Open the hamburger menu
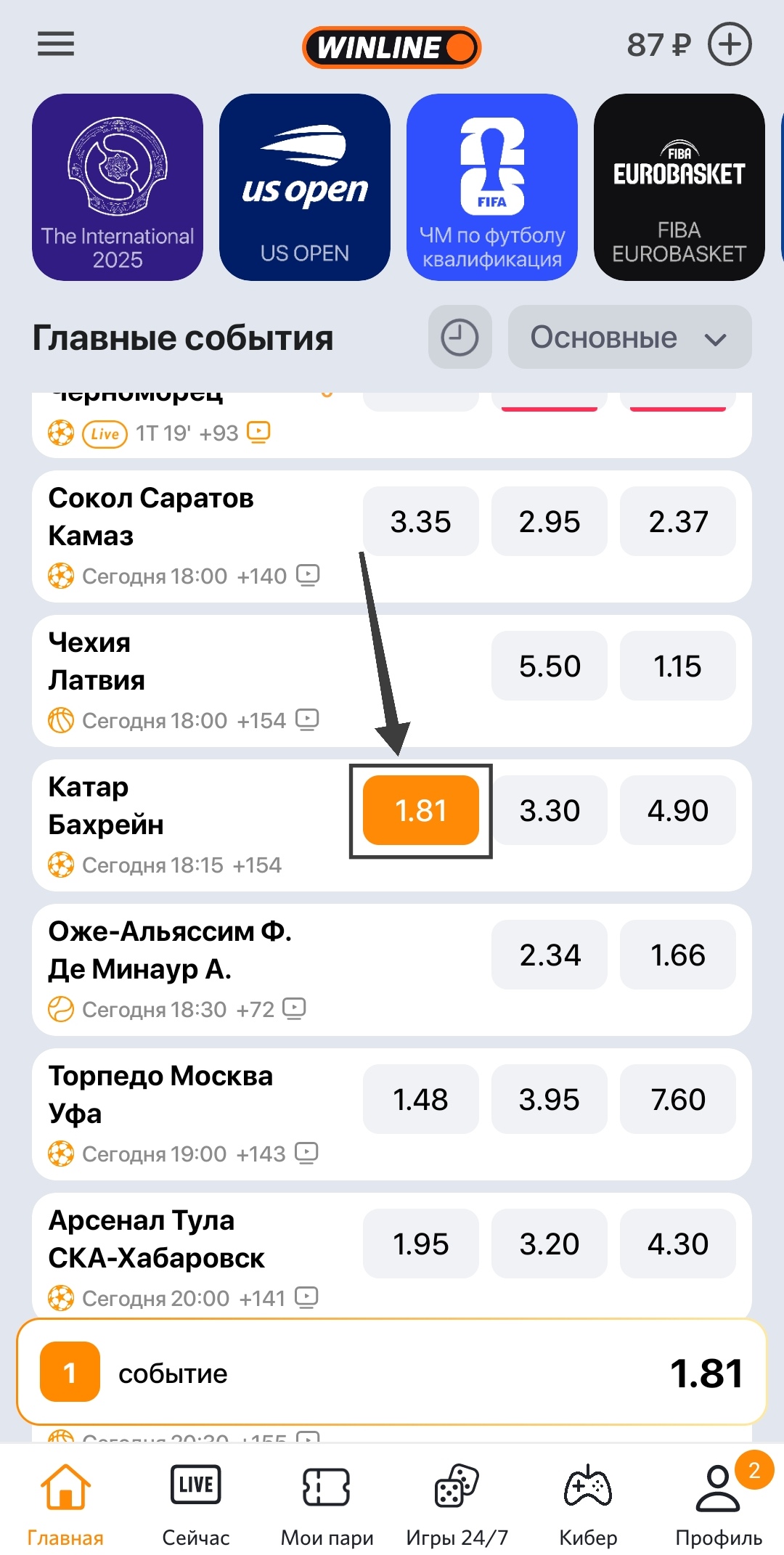The width and height of the screenshot is (784, 1555). [56, 44]
